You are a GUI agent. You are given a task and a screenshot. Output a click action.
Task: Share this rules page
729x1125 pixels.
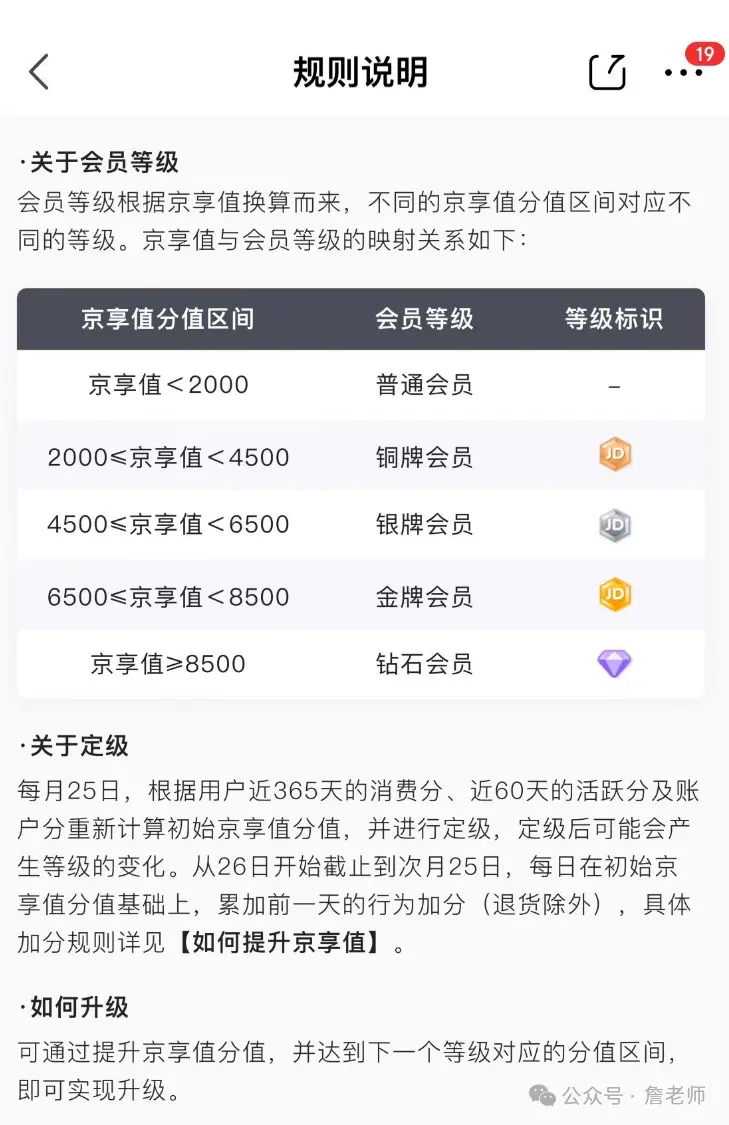coord(607,72)
